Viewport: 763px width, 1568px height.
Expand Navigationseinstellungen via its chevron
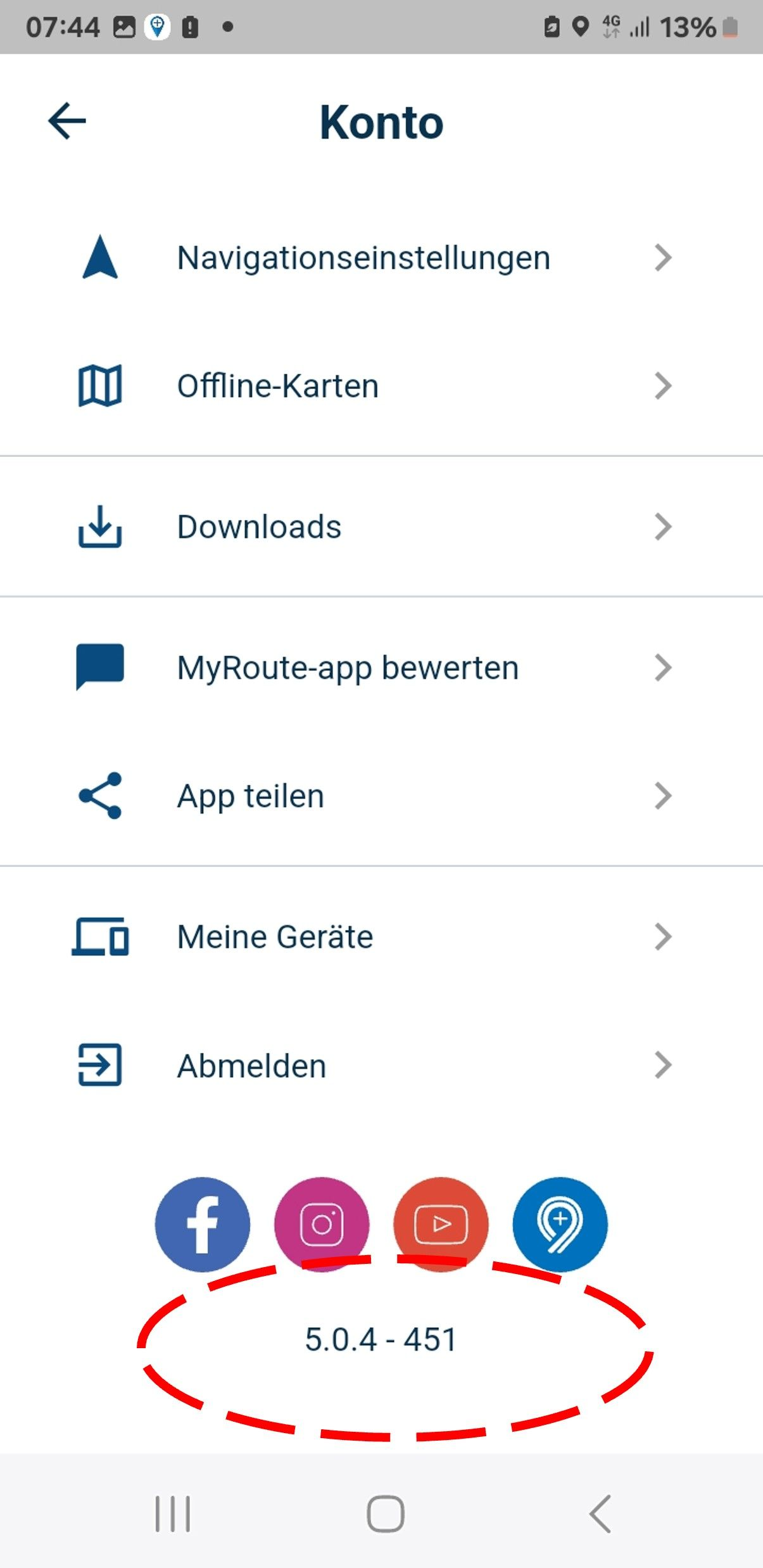click(664, 257)
